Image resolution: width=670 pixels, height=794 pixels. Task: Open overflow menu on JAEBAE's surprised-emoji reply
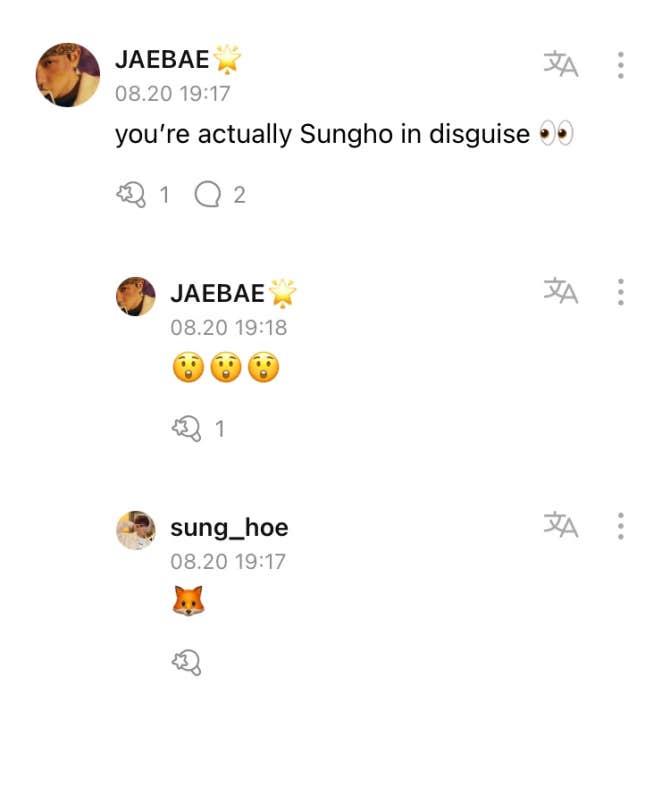pos(621,291)
